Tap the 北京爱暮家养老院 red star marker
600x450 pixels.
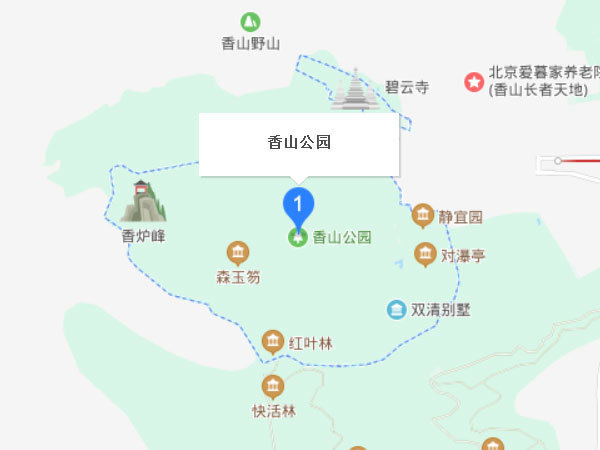[474, 83]
